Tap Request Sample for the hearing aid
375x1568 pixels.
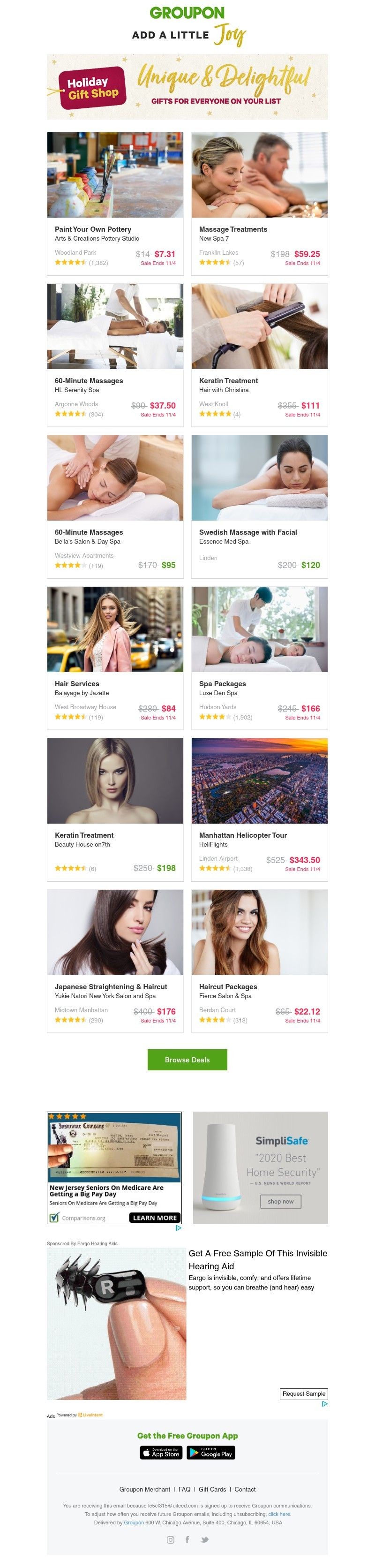pyautogui.click(x=304, y=1394)
